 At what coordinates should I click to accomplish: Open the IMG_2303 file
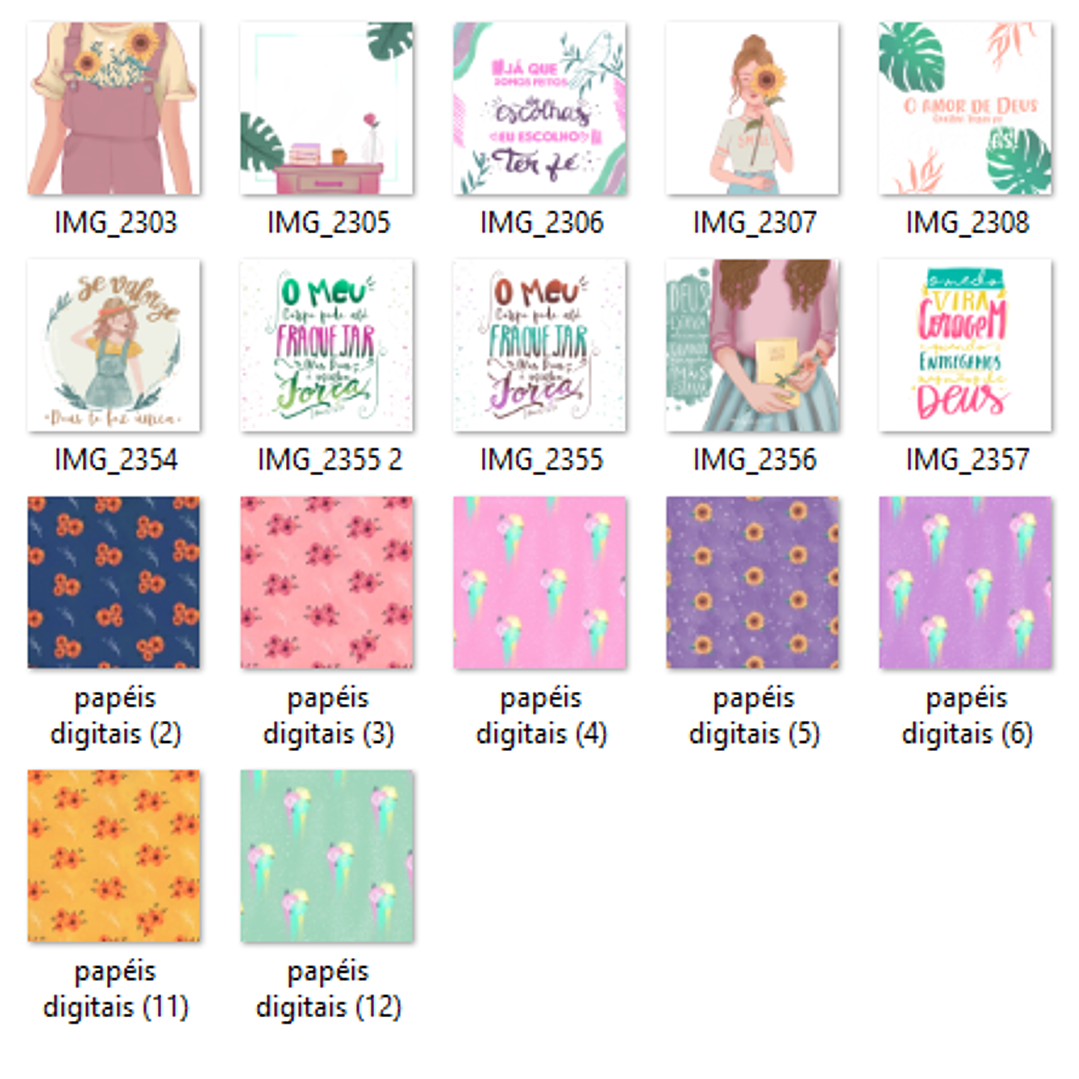pos(114,108)
